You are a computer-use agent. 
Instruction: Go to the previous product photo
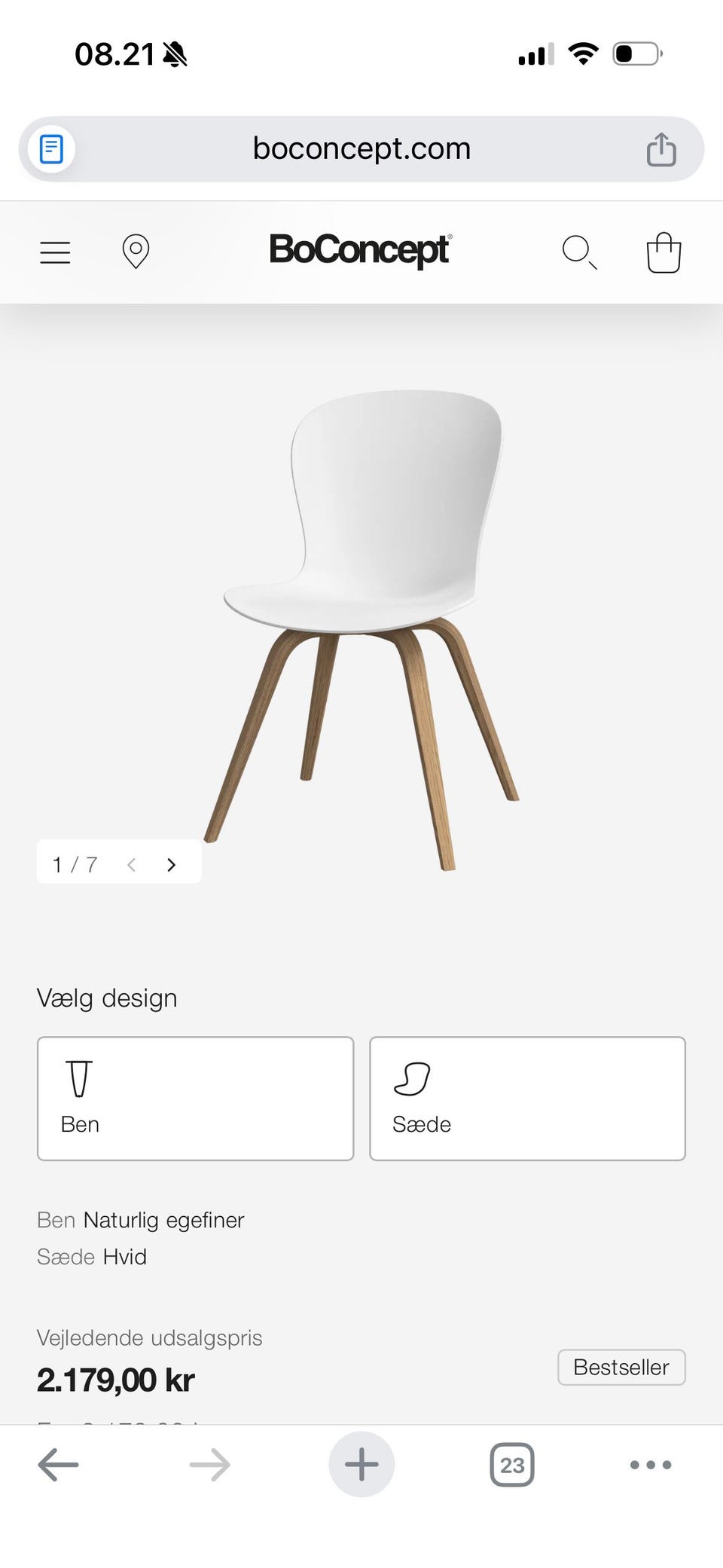tap(131, 864)
